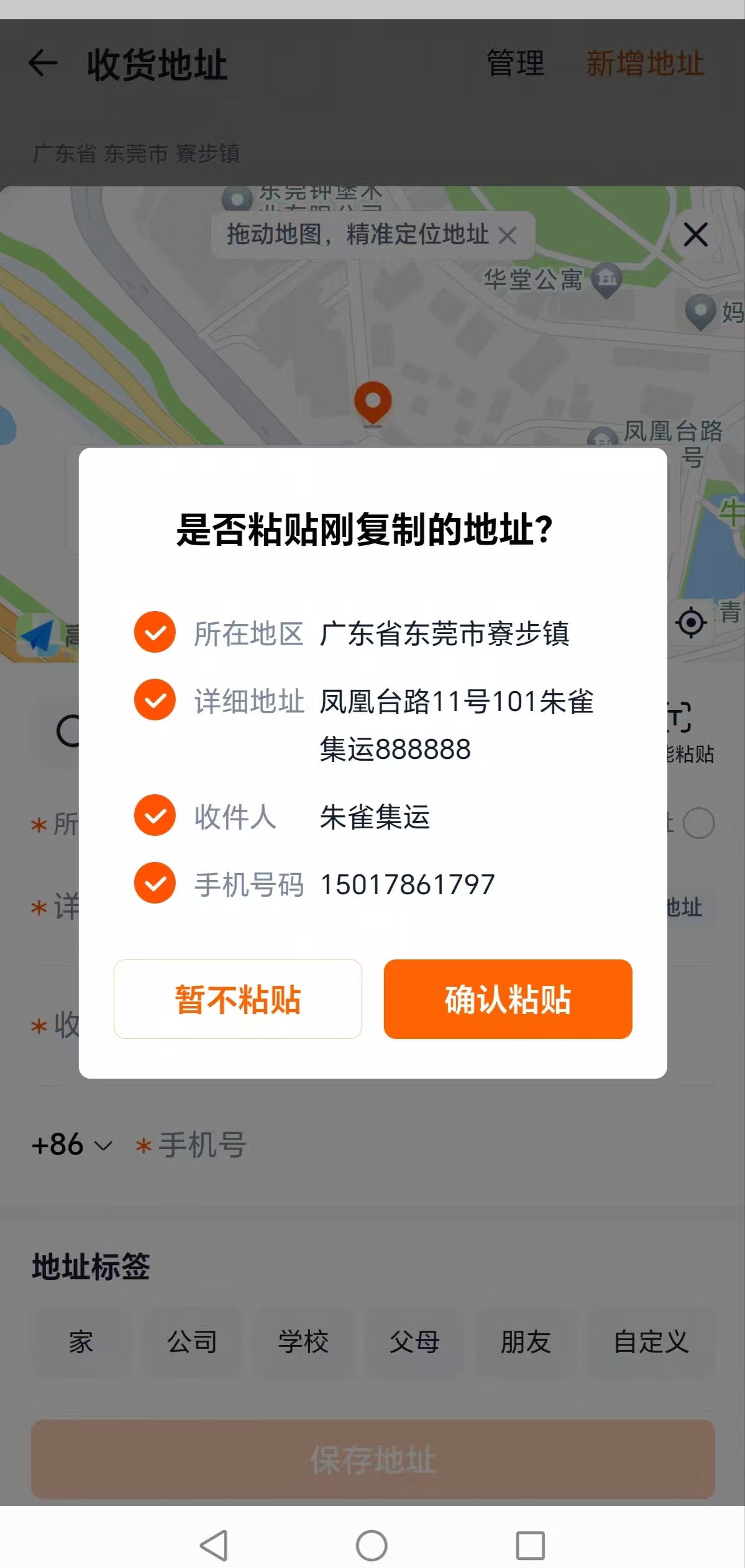745x1568 pixels.
Task: Decline pasting with 暂不粘贴
Action: click(x=237, y=999)
